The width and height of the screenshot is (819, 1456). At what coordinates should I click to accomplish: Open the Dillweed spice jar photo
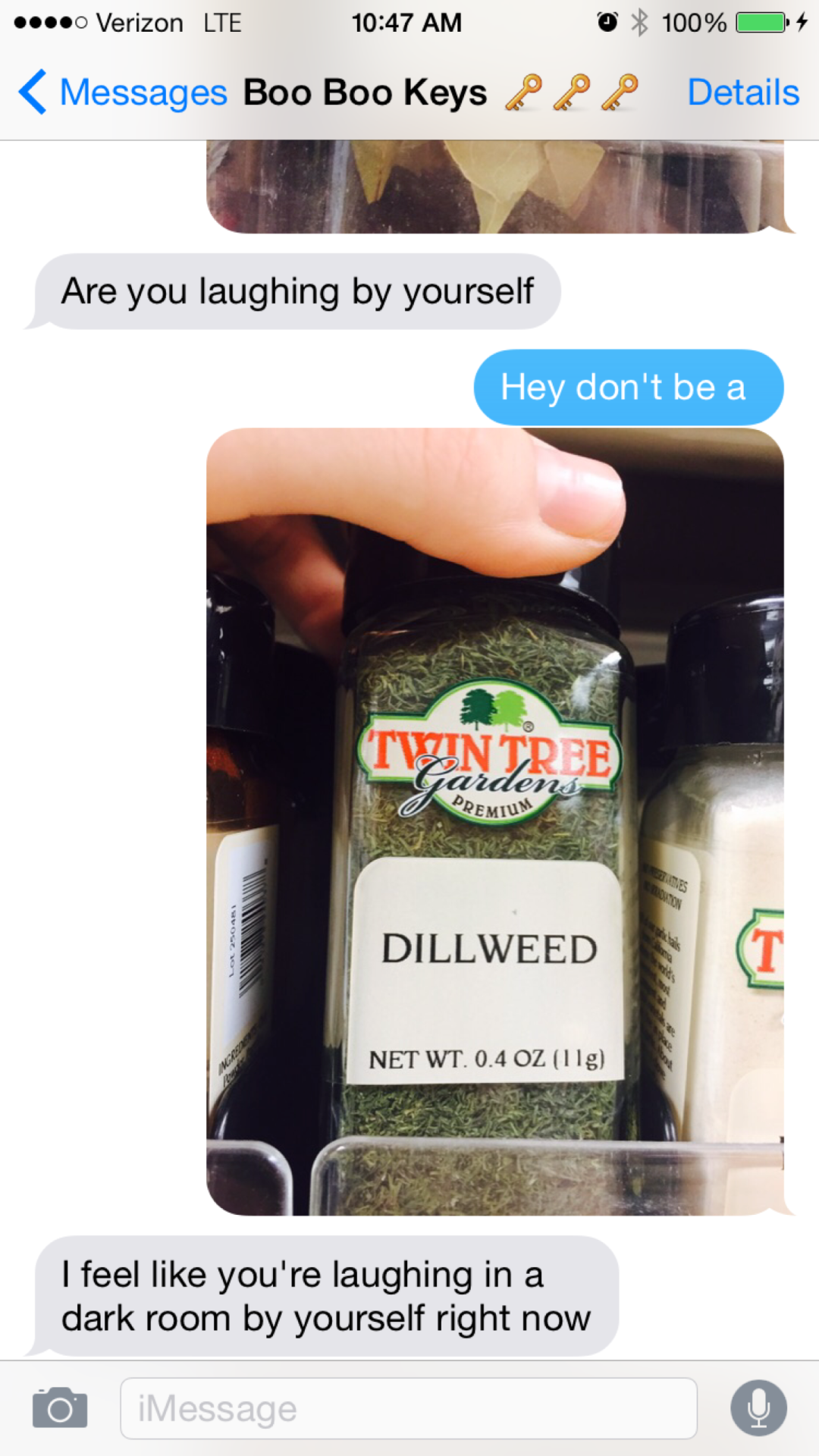point(494,821)
